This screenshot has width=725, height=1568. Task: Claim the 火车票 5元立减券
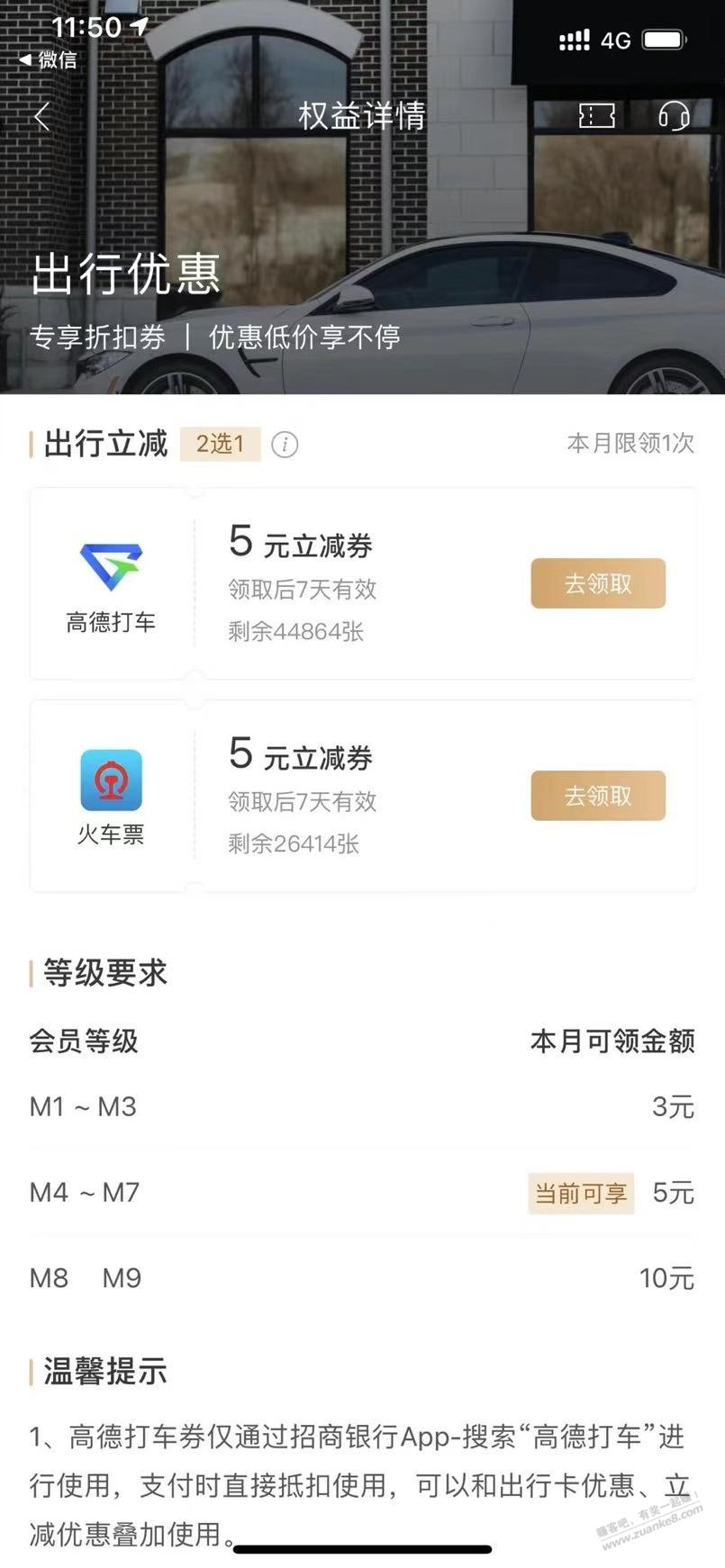click(597, 796)
